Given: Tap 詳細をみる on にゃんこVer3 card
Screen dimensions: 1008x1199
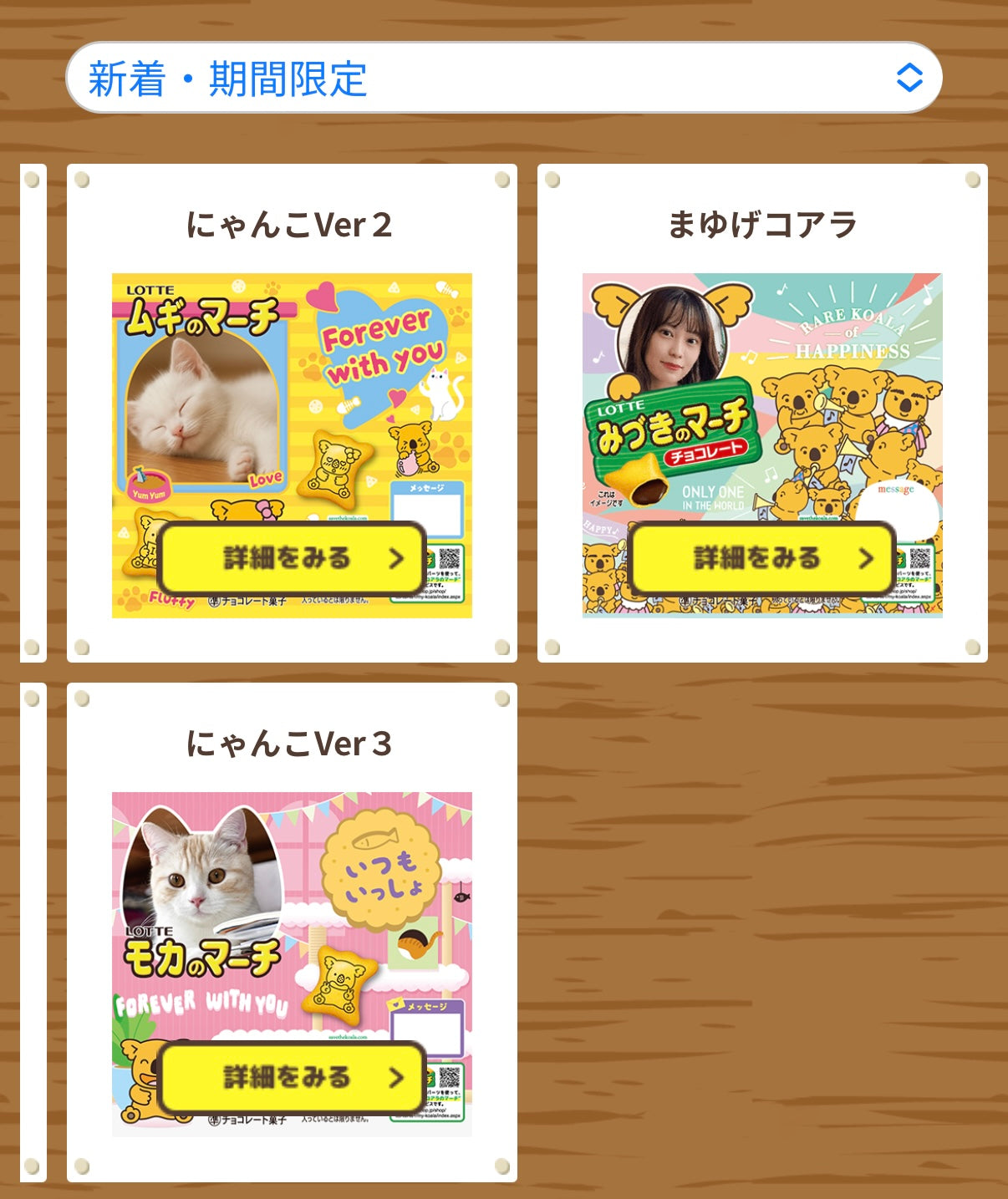Looking at the screenshot, I should point(292,1077).
